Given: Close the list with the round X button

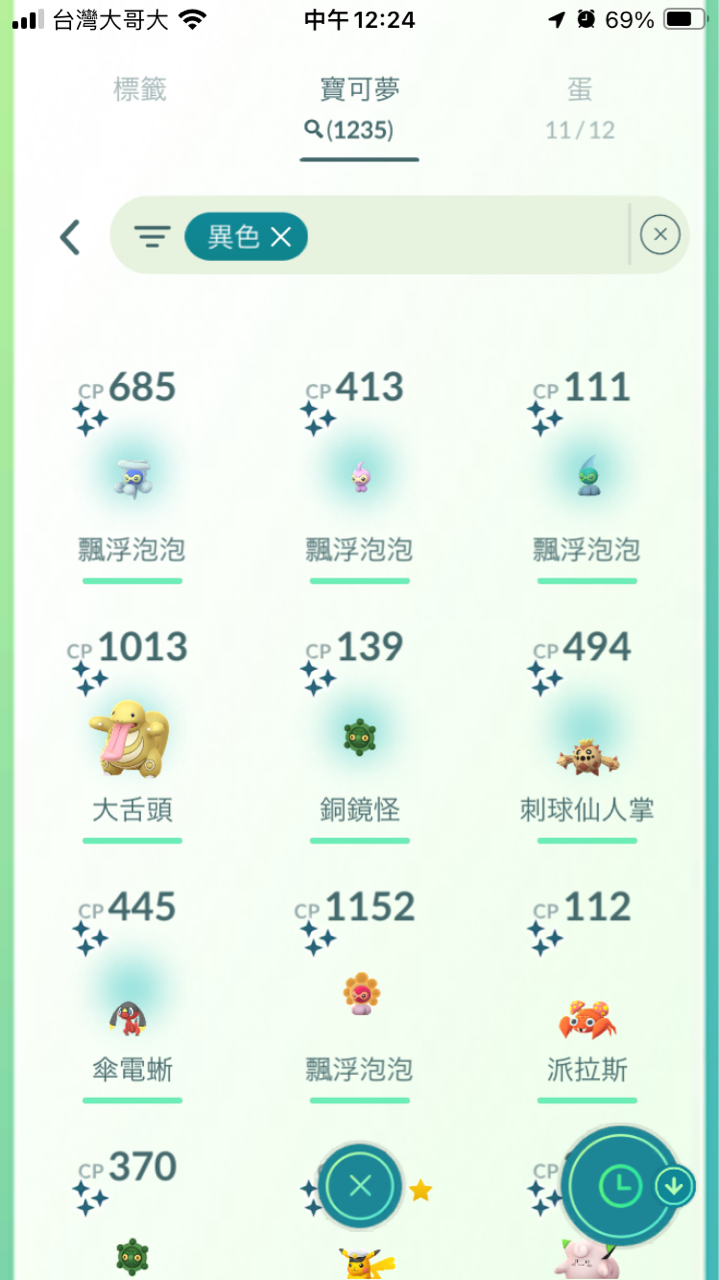Looking at the screenshot, I should pyautogui.click(x=360, y=1186).
